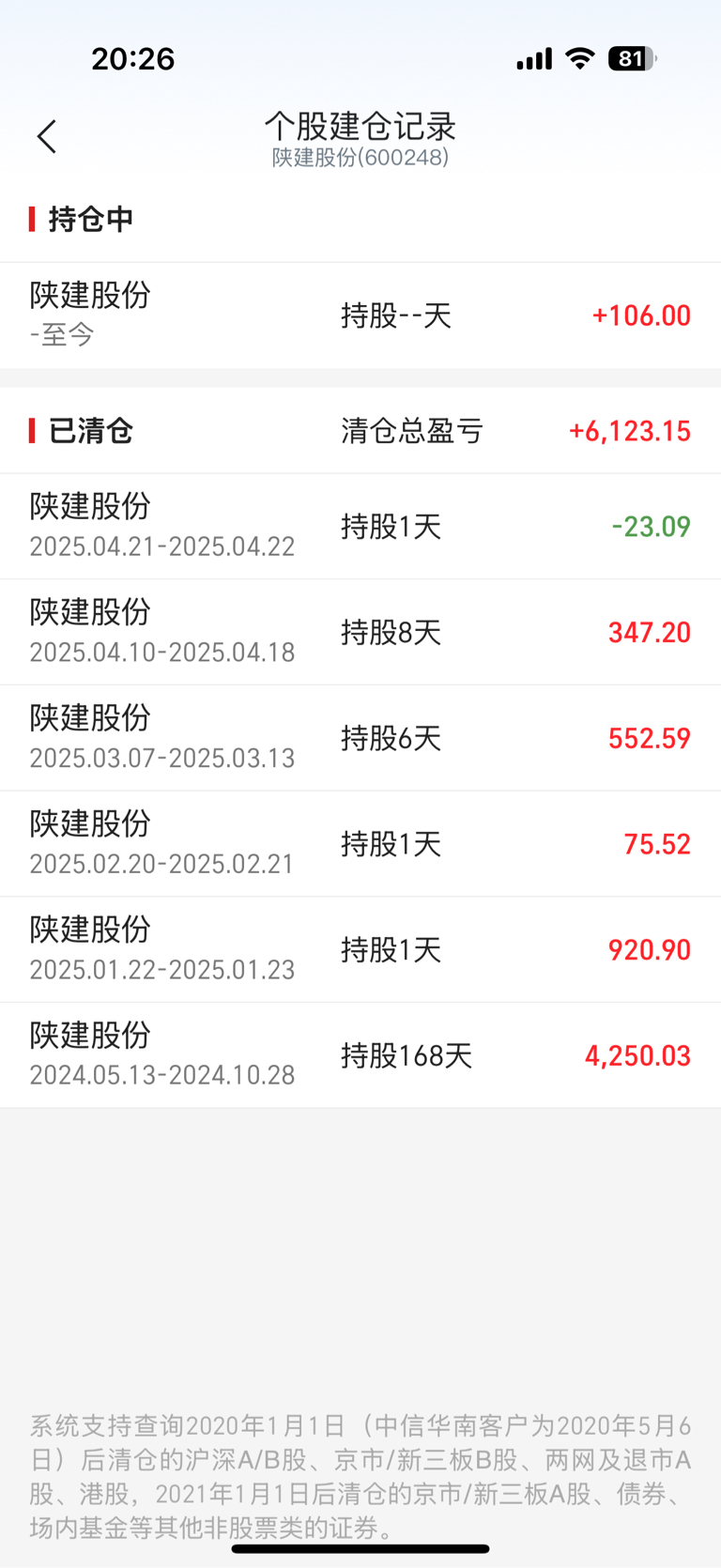721x1568 pixels.
Task: Select the 168-day record ending 2024.10.28
Action: coord(360,1055)
